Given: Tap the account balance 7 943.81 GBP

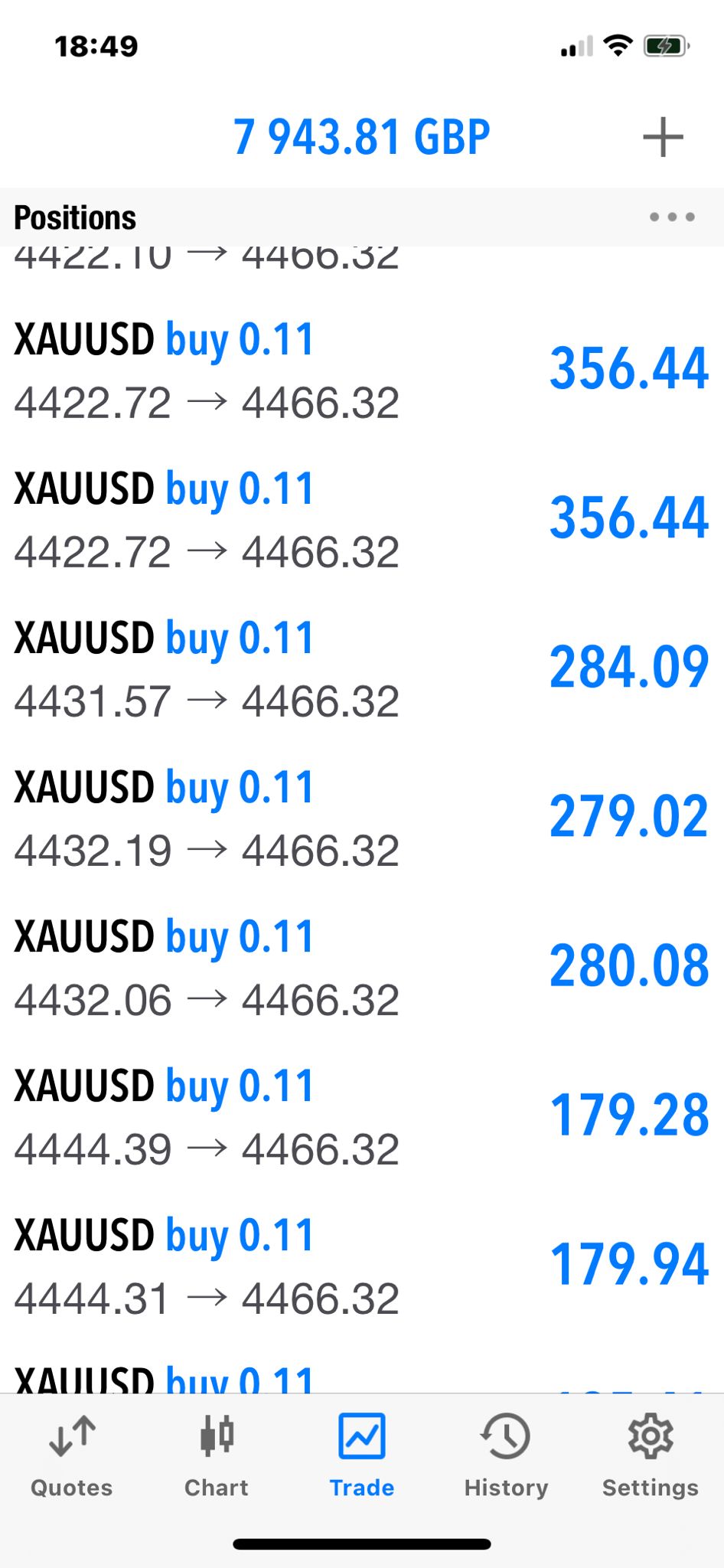Looking at the screenshot, I should (x=362, y=136).
